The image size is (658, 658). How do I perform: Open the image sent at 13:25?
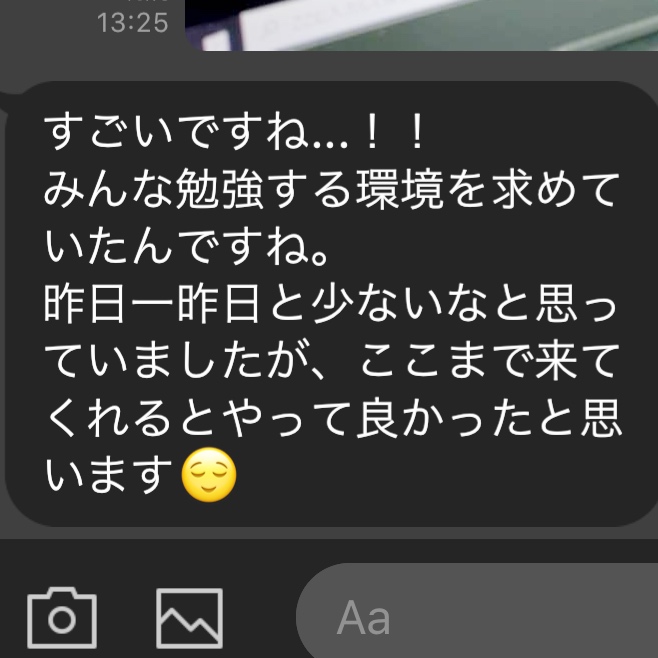tap(420, 24)
